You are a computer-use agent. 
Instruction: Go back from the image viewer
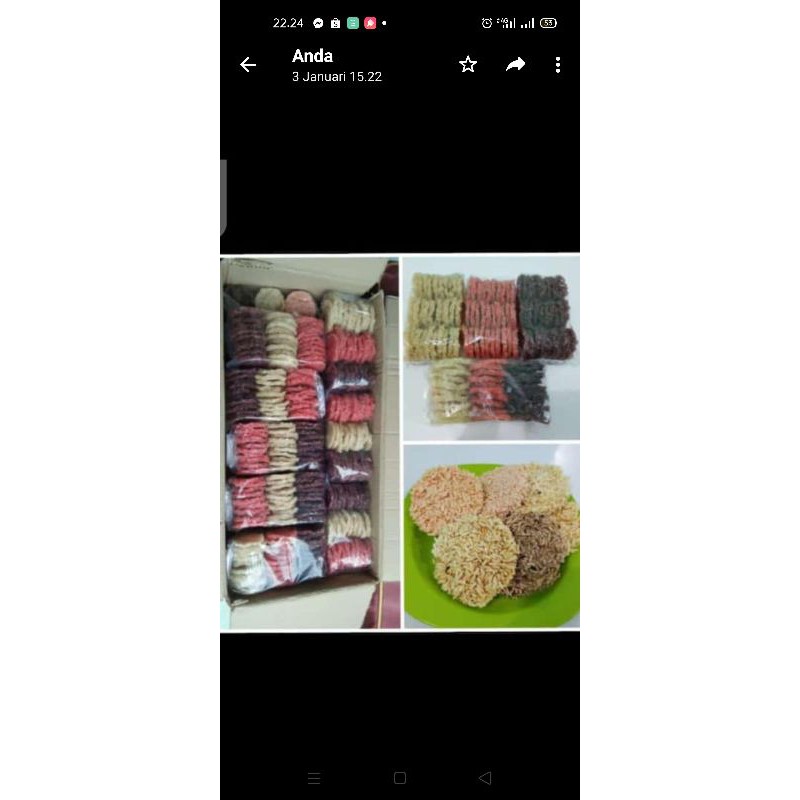click(x=248, y=65)
